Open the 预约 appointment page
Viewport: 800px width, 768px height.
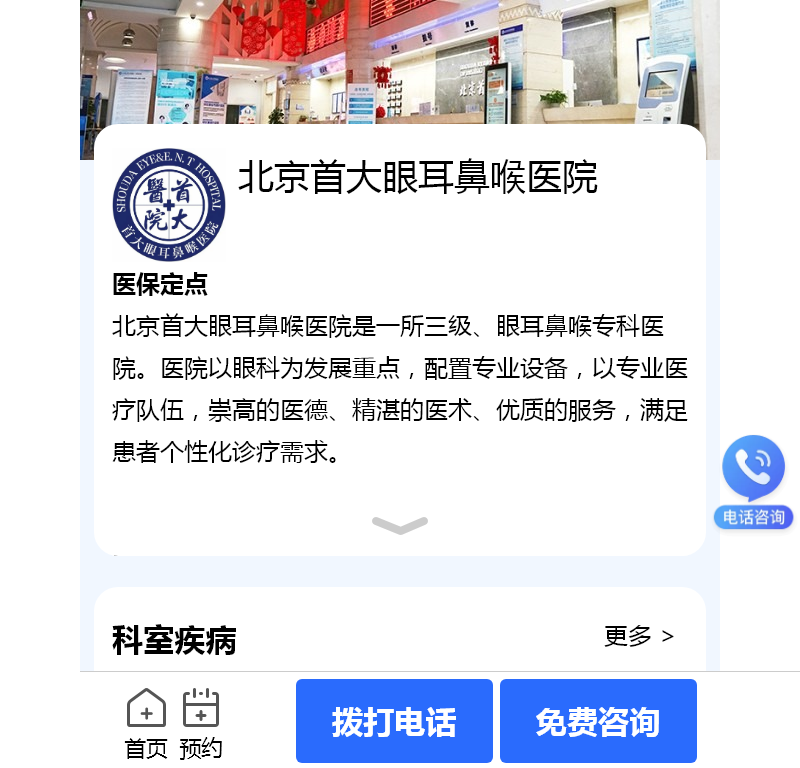(201, 723)
